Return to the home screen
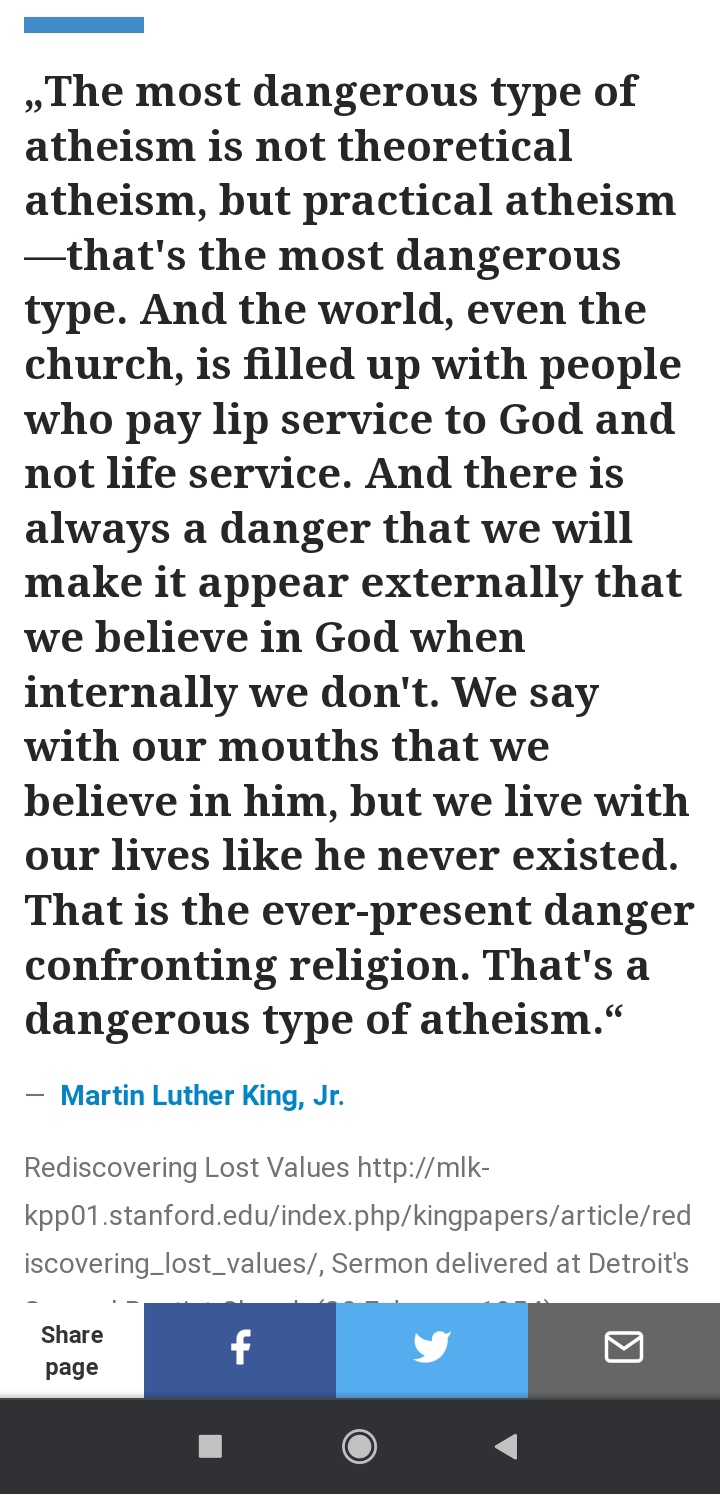 pos(359,1446)
